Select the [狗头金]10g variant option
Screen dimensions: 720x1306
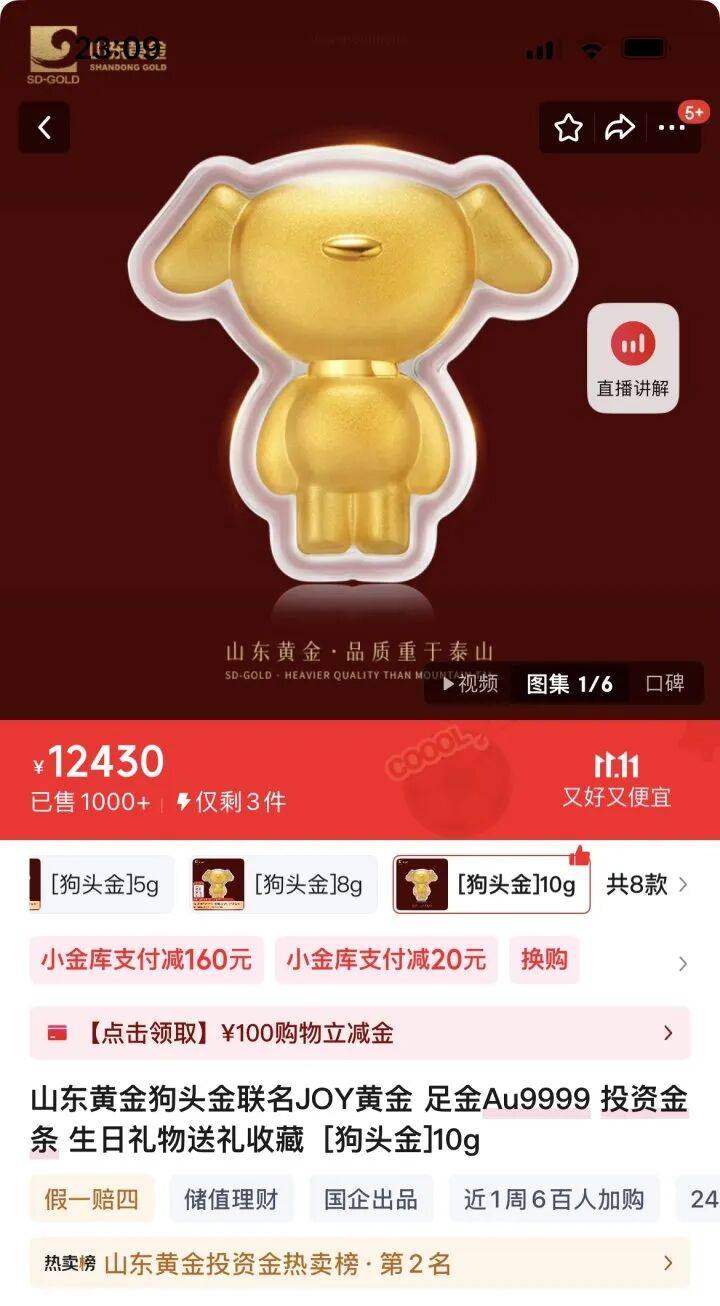point(489,884)
